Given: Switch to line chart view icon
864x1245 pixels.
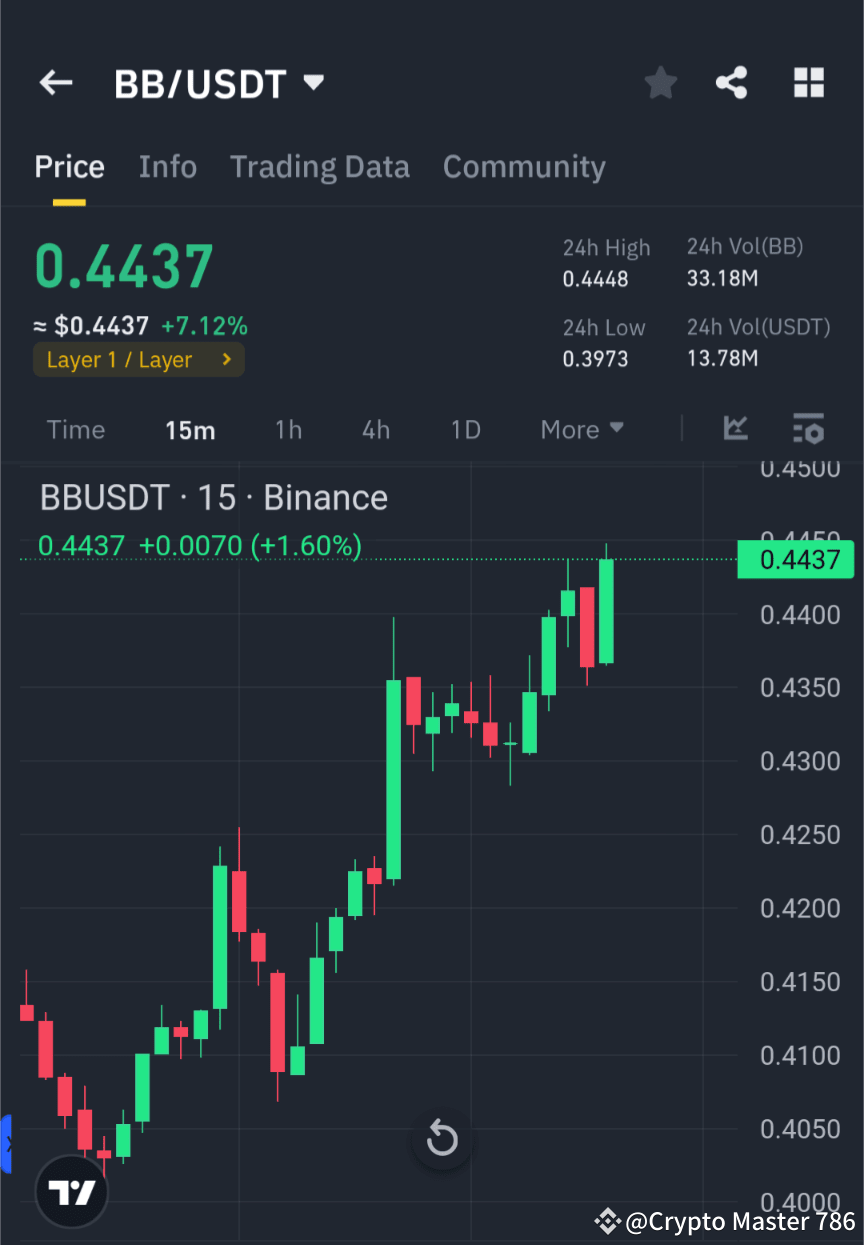Looking at the screenshot, I should [x=736, y=429].
